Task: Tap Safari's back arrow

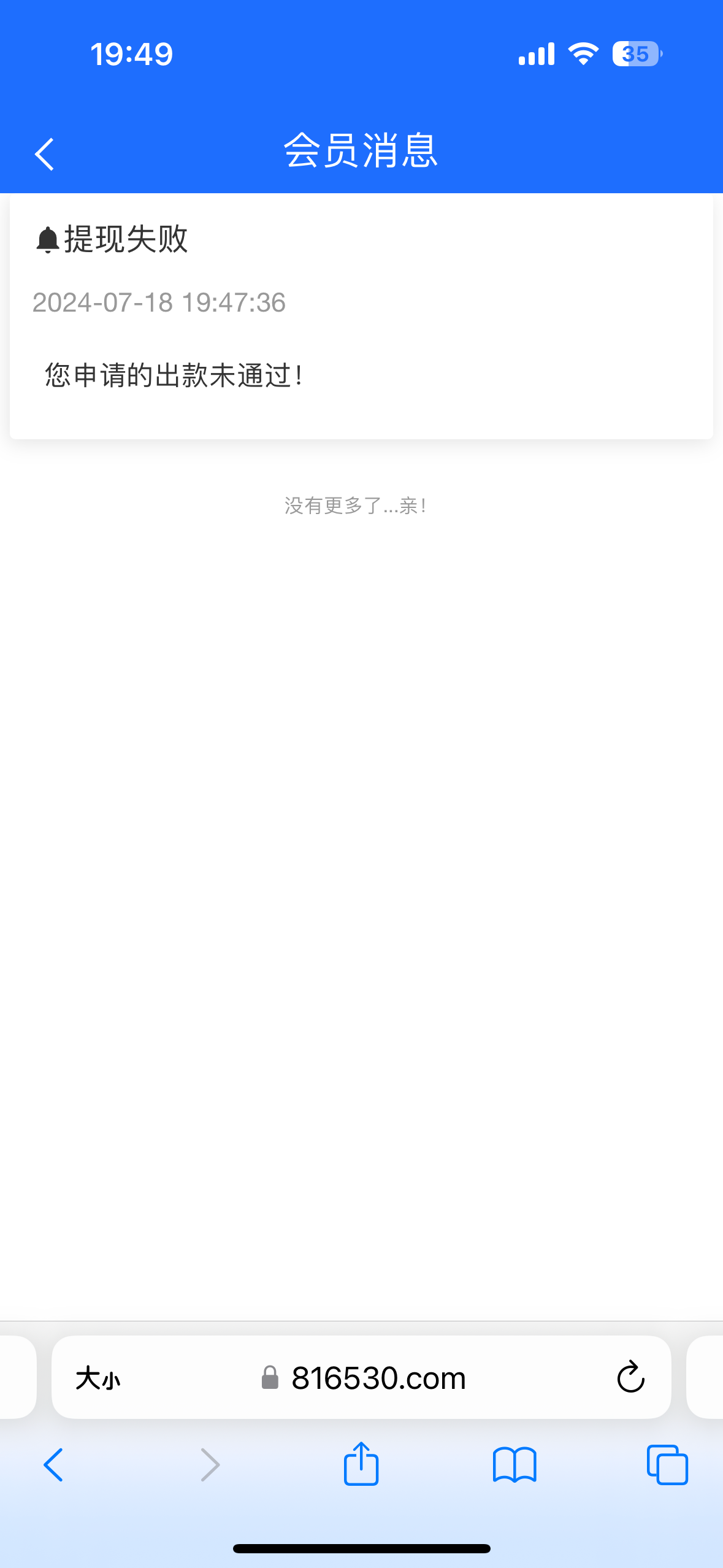Action: pos(53,1465)
